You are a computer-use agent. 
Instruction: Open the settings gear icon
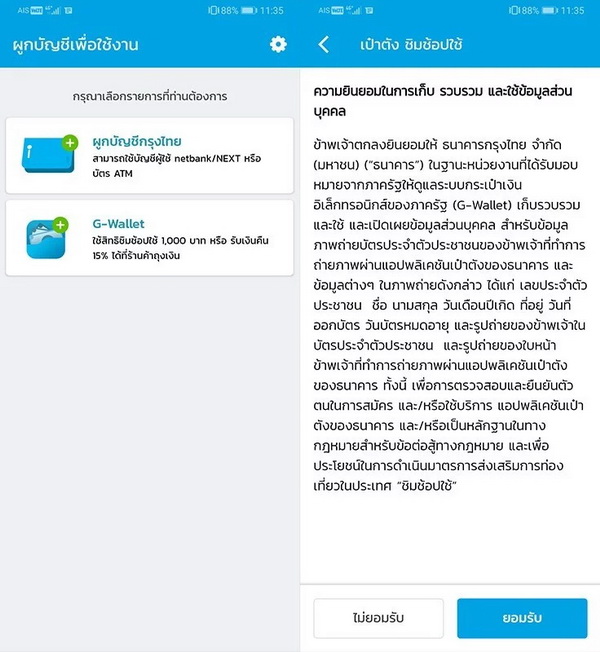(x=278, y=44)
